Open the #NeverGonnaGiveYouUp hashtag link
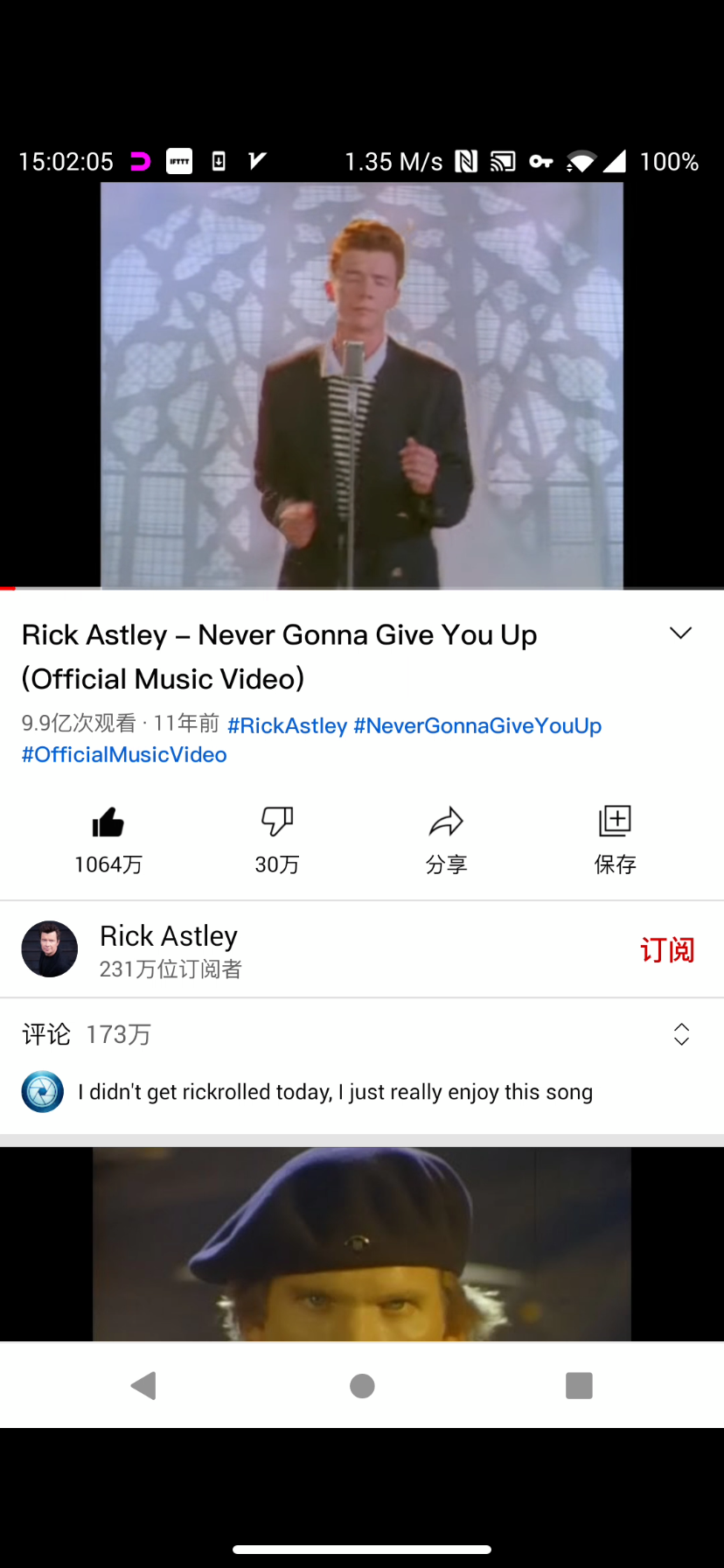Viewport: 724px width, 1568px height. (477, 725)
